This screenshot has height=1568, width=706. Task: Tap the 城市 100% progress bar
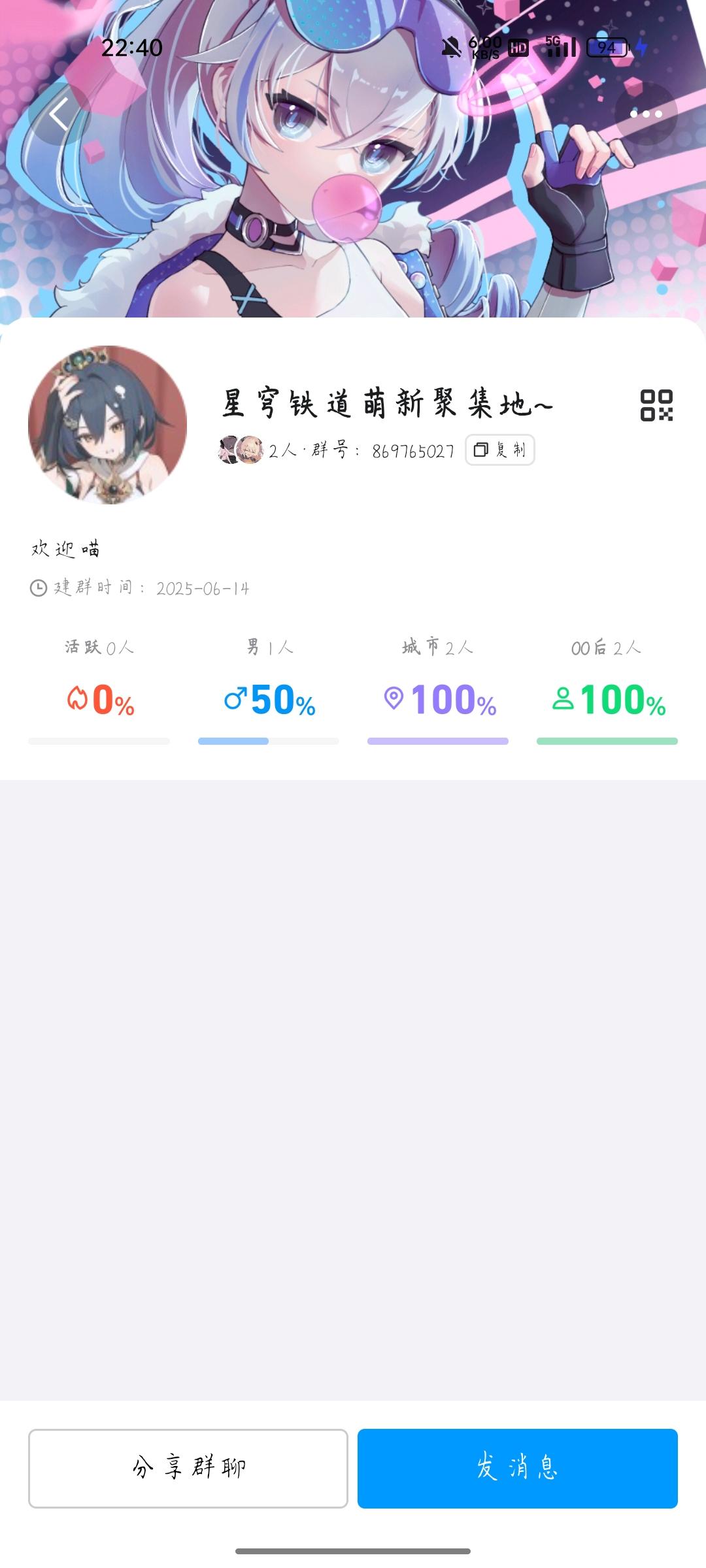(438, 741)
